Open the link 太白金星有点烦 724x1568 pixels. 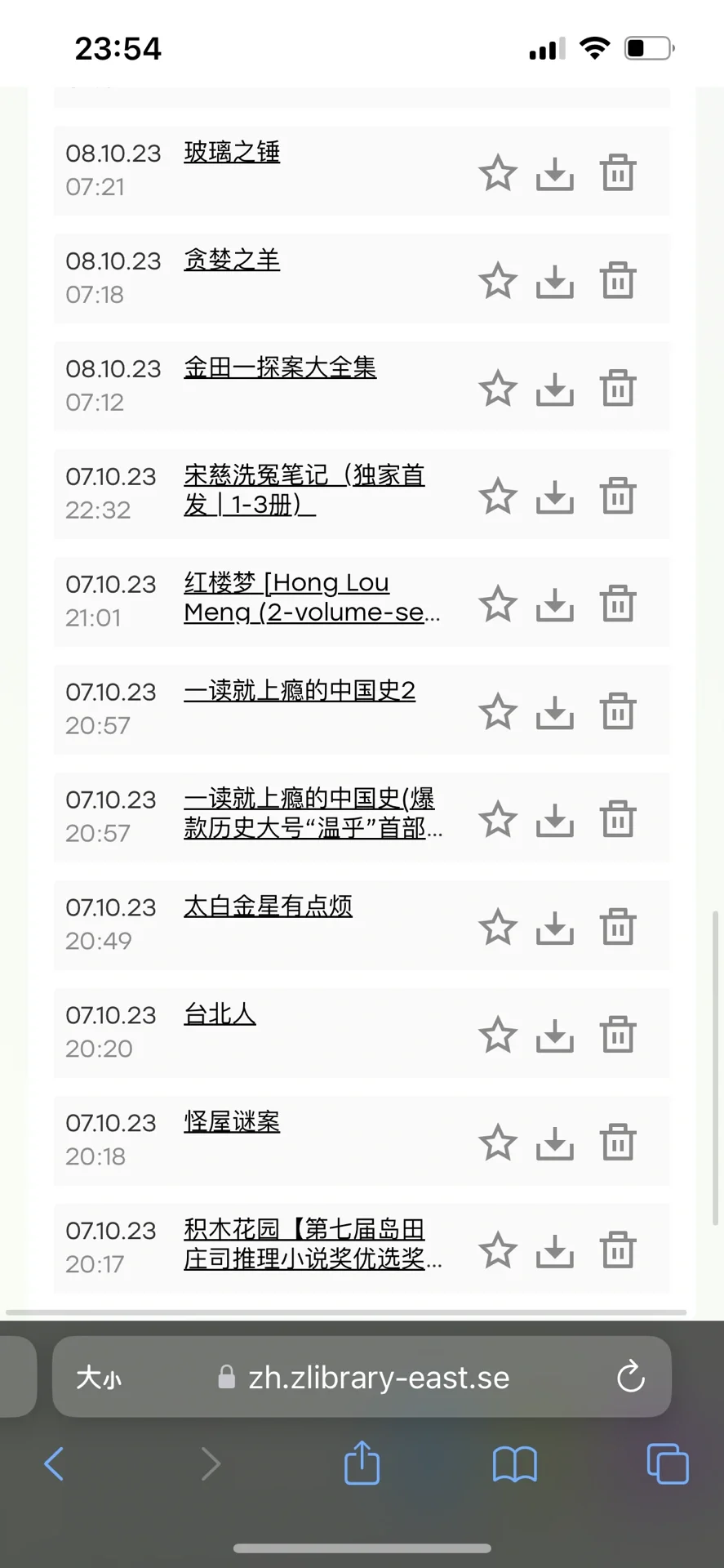268,906
